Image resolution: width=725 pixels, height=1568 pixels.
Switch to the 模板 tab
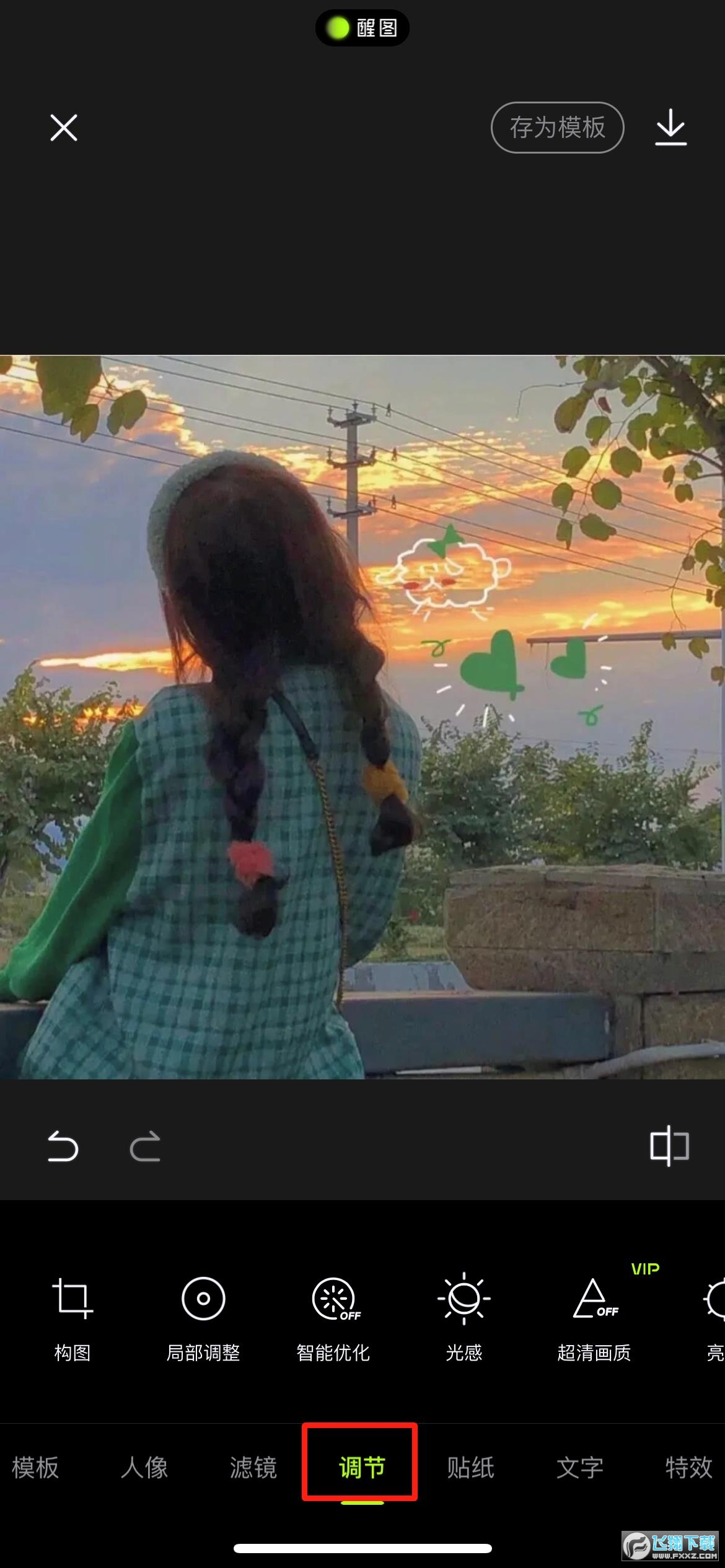click(35, 1468)
